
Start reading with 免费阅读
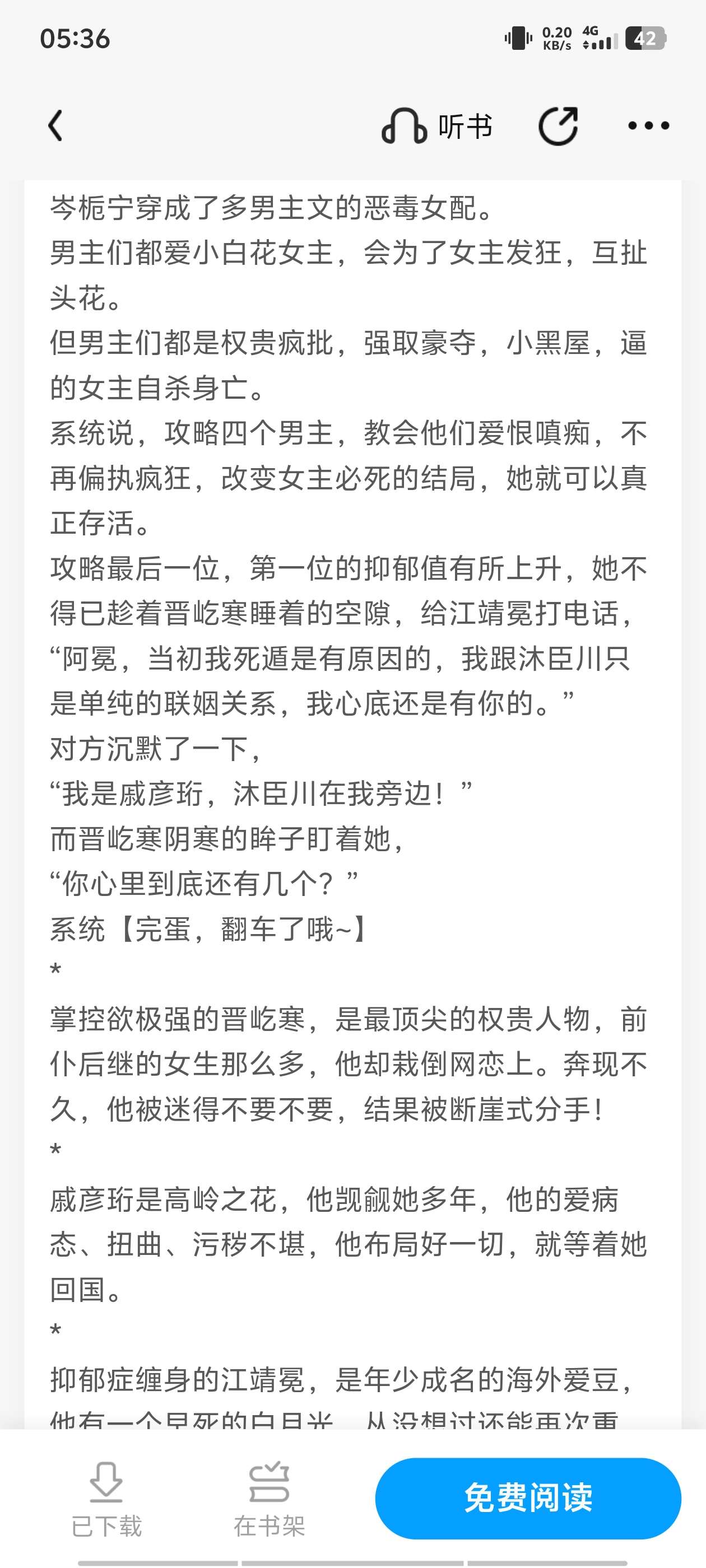pyautogui.click(x=527, y=1498)
